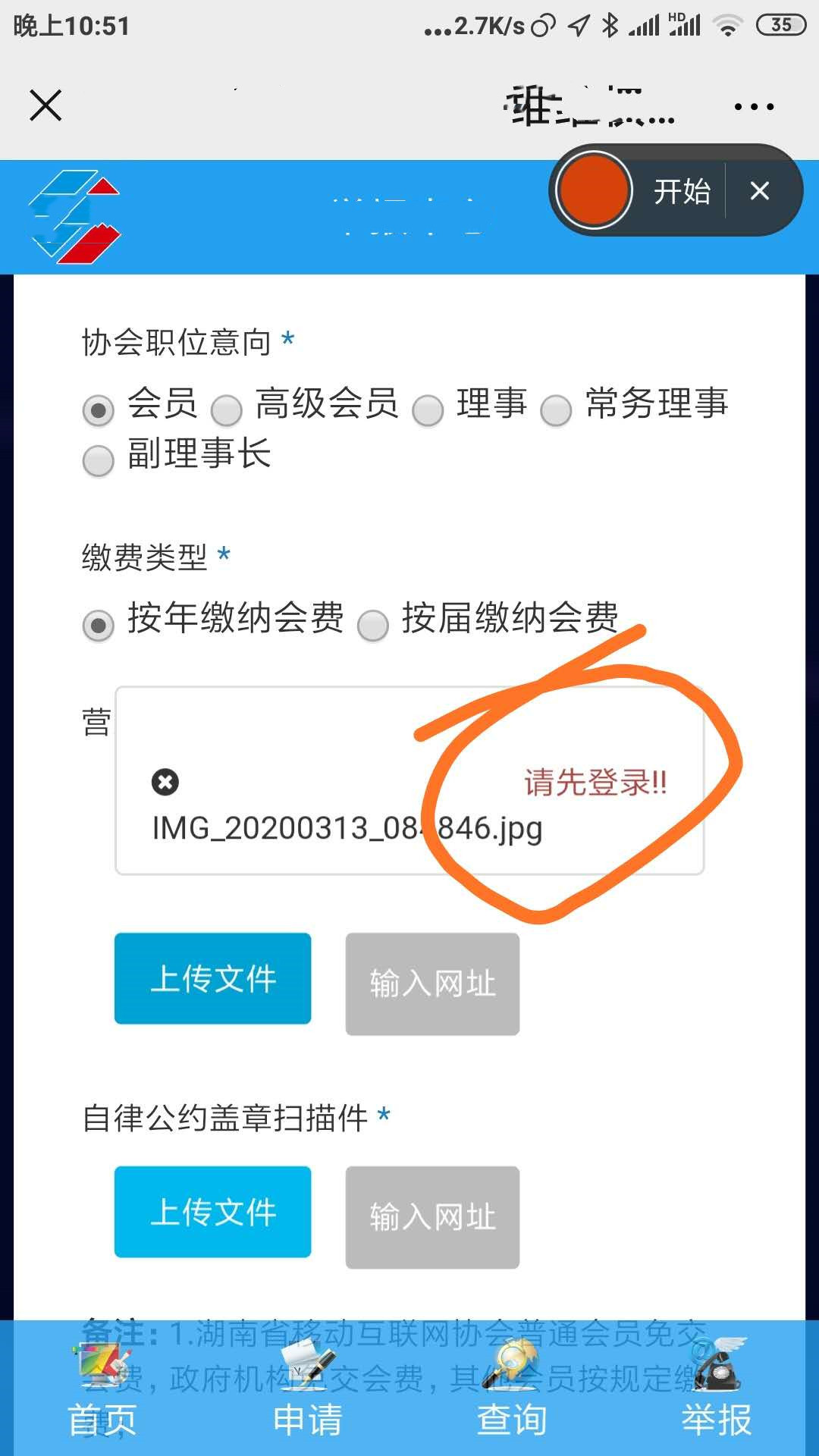Remove the uploaded IMG_20200313 jpg file
The width and height of the screenshot is (819, 1456).
click(x=165, y=782)
